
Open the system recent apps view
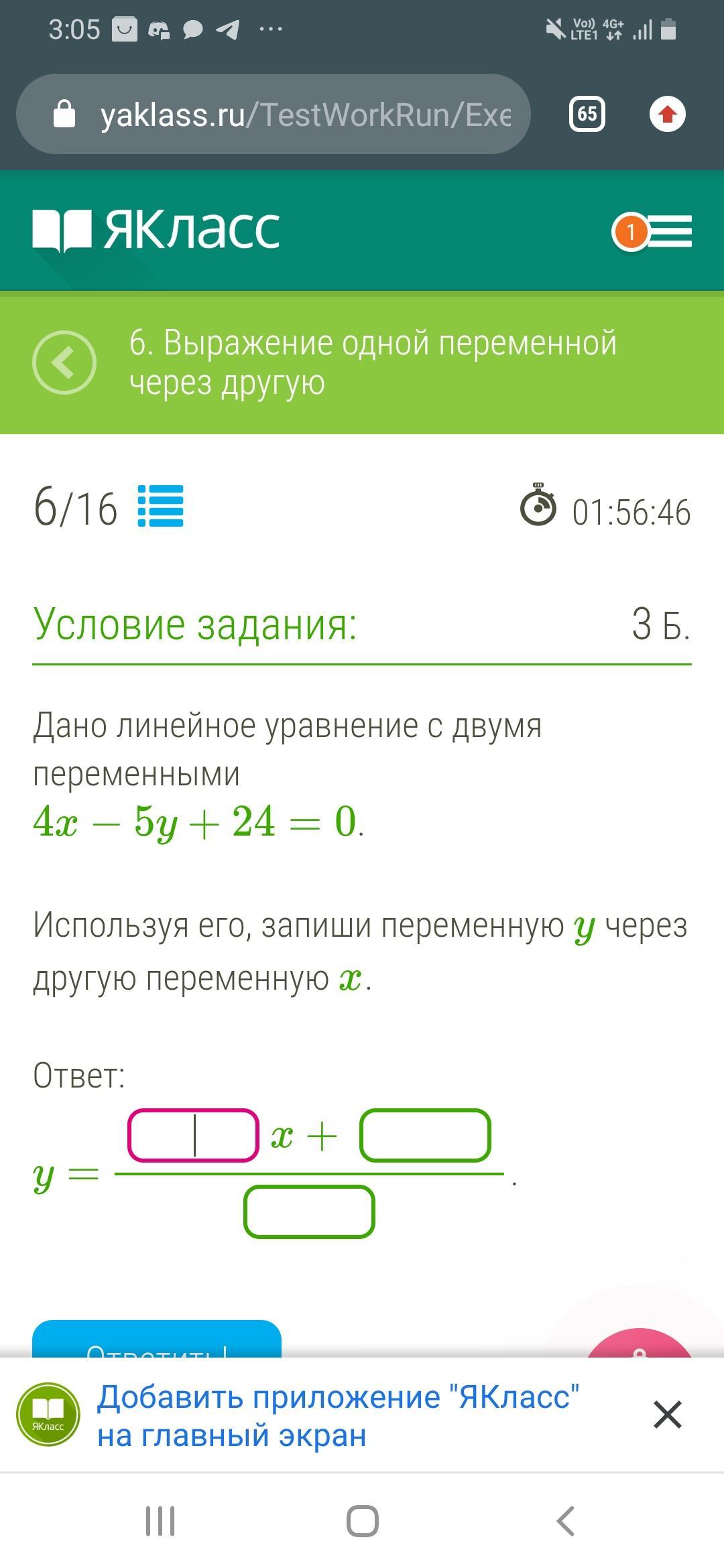(160, 1521)
